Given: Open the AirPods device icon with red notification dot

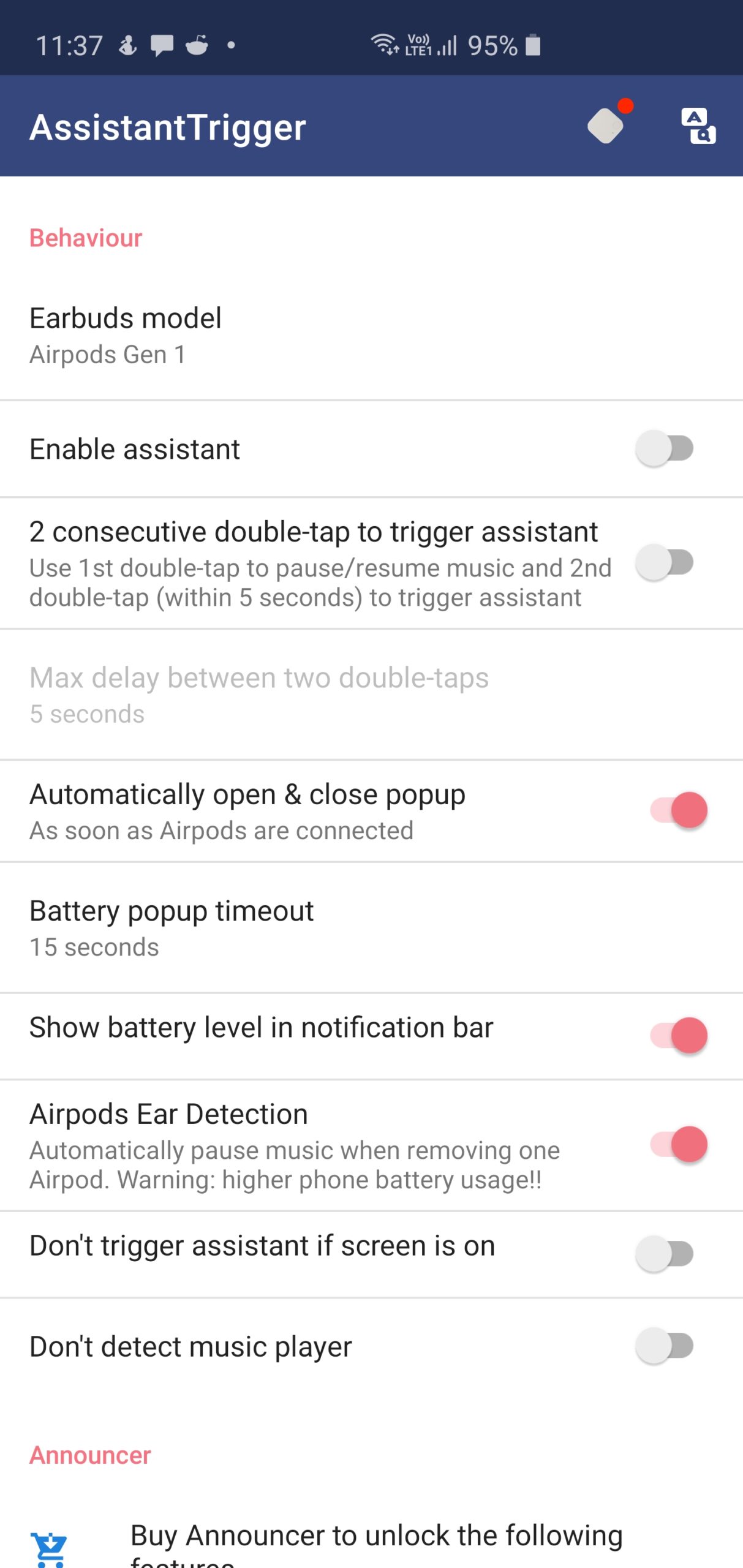Looking at the screenshot, I should (x=607, y=127).
